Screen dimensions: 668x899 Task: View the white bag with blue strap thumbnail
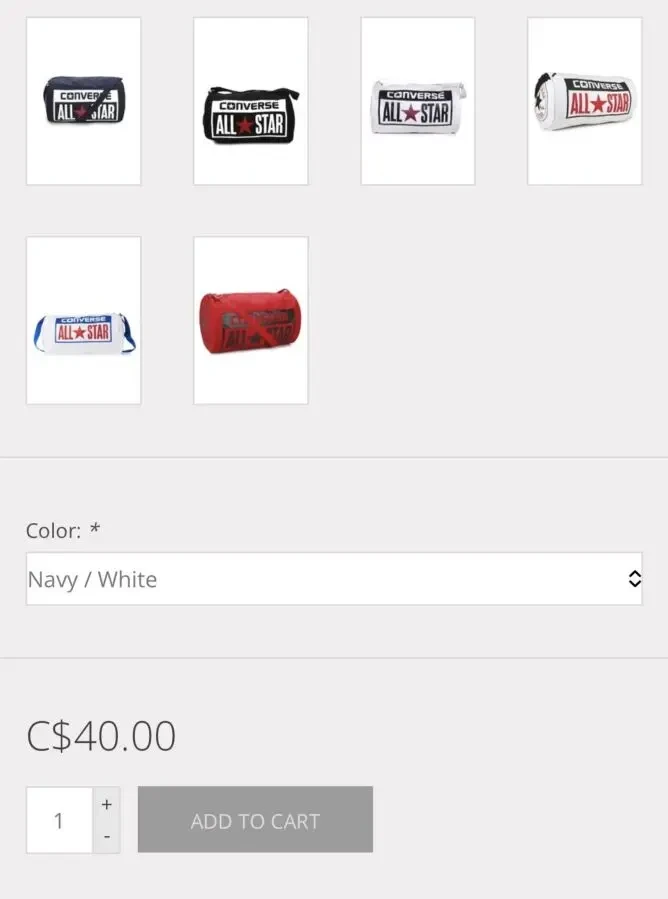pos(84,320)
